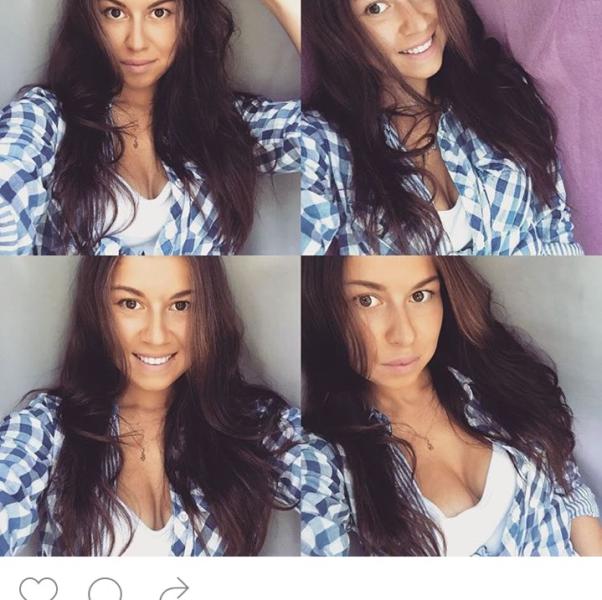The image size is (602, 600).
Task: Open comments via the speech bubble icon
Action: click(105, 590)
